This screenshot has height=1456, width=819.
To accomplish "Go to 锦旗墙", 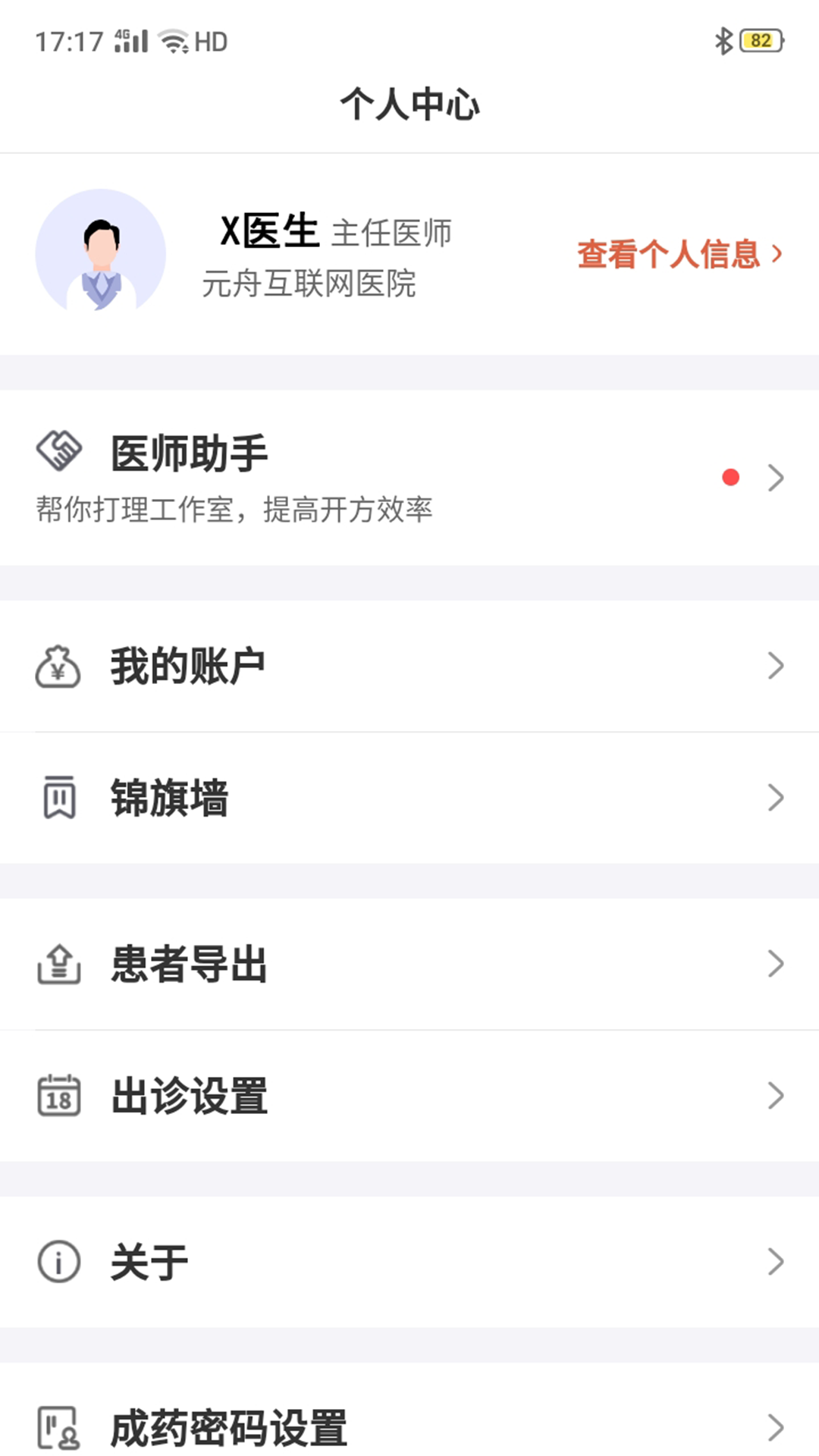I will [409, 798].
